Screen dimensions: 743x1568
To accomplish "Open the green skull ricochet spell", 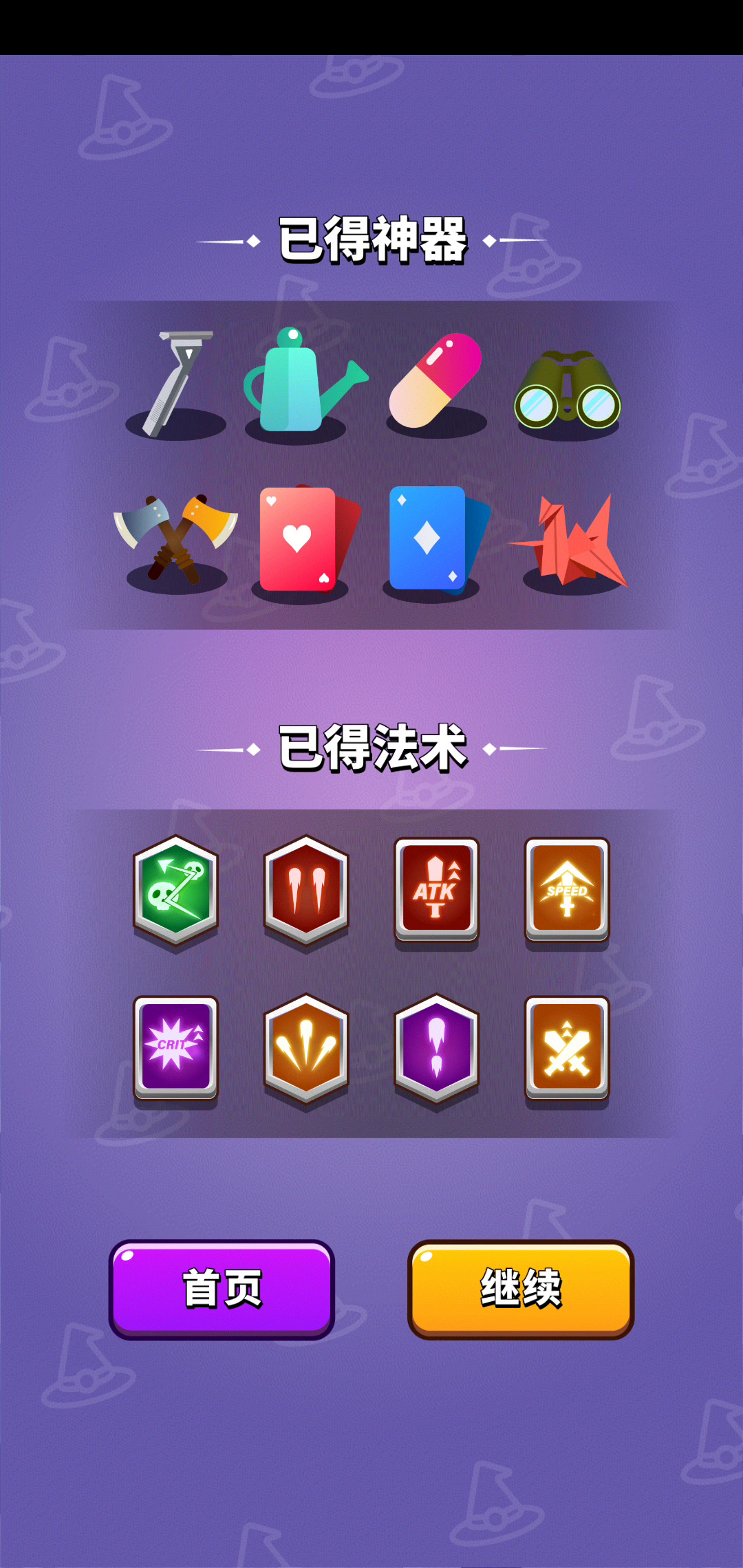I will [175, 892].
